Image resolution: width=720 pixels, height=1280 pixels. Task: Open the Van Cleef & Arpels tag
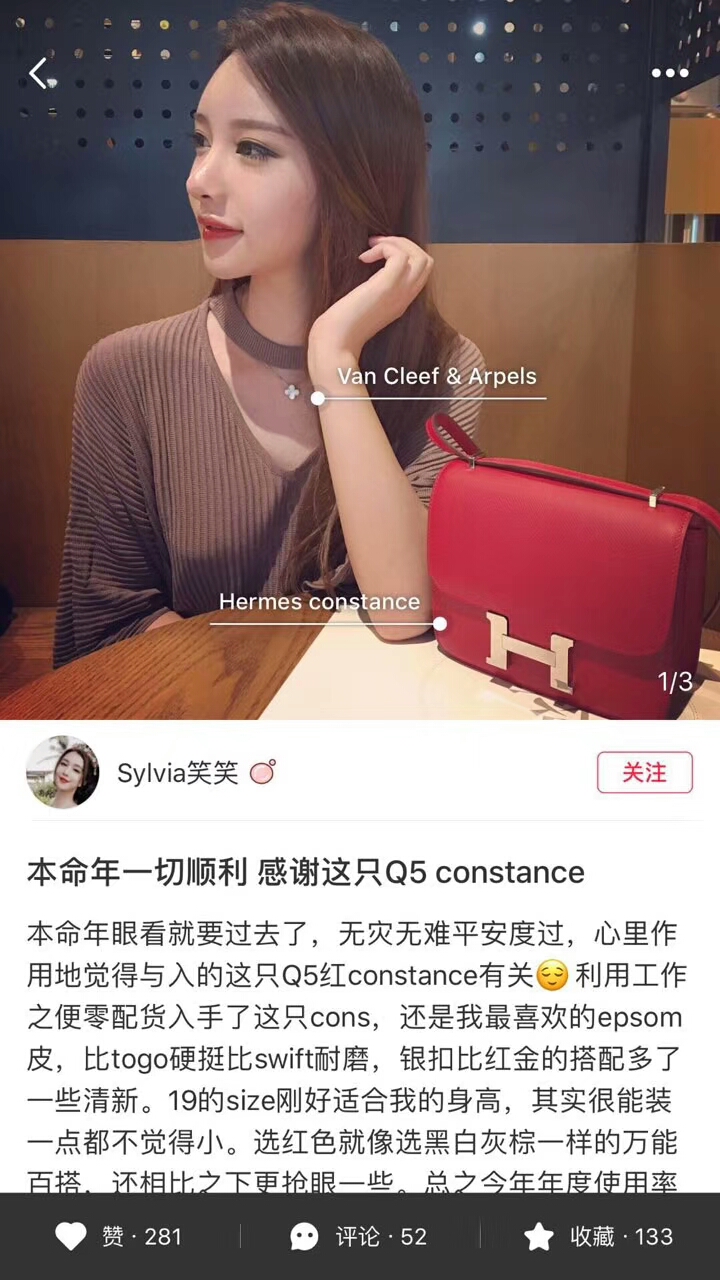click(436, 378)
